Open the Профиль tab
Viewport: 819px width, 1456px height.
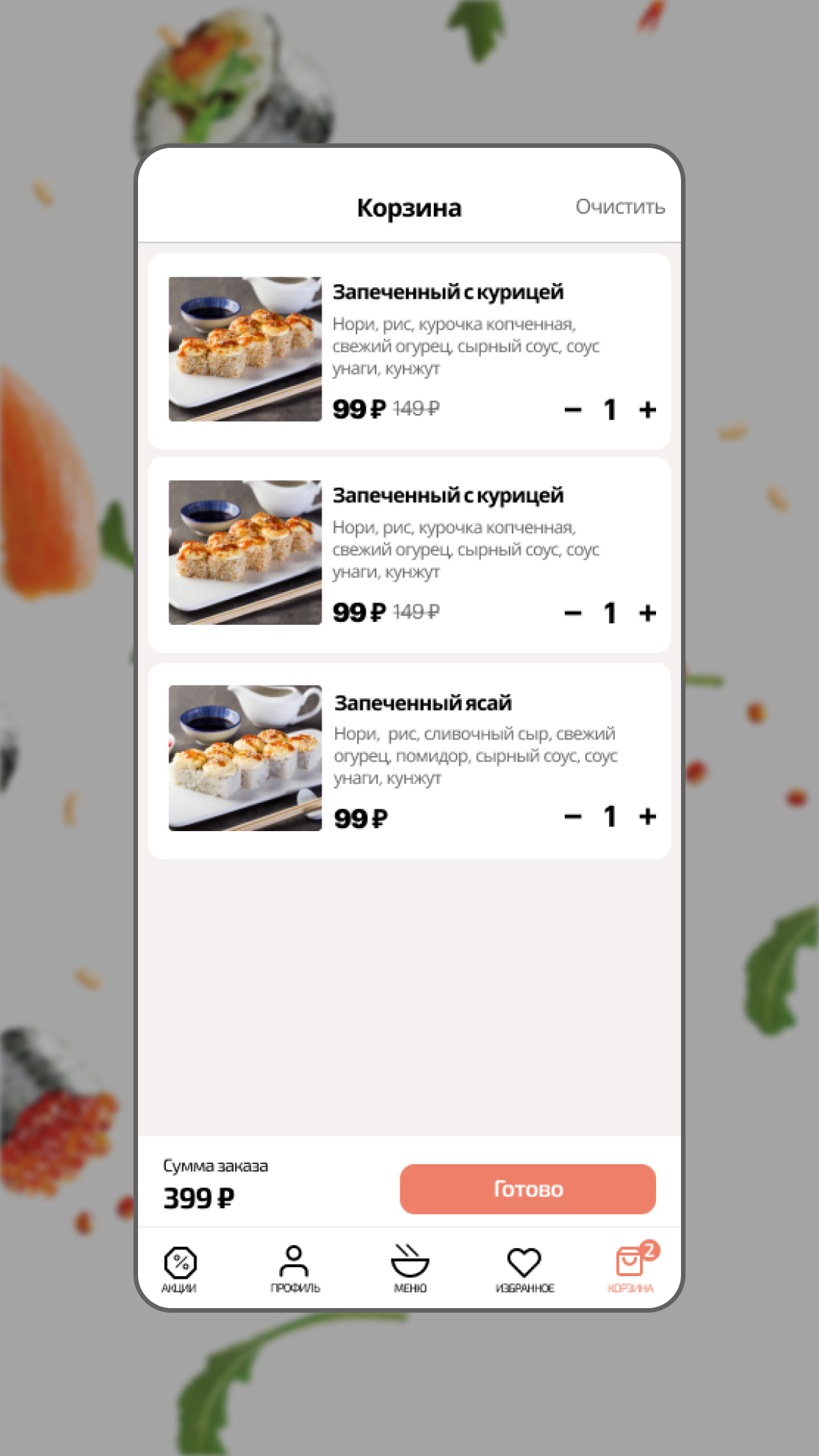[294, 1269]
